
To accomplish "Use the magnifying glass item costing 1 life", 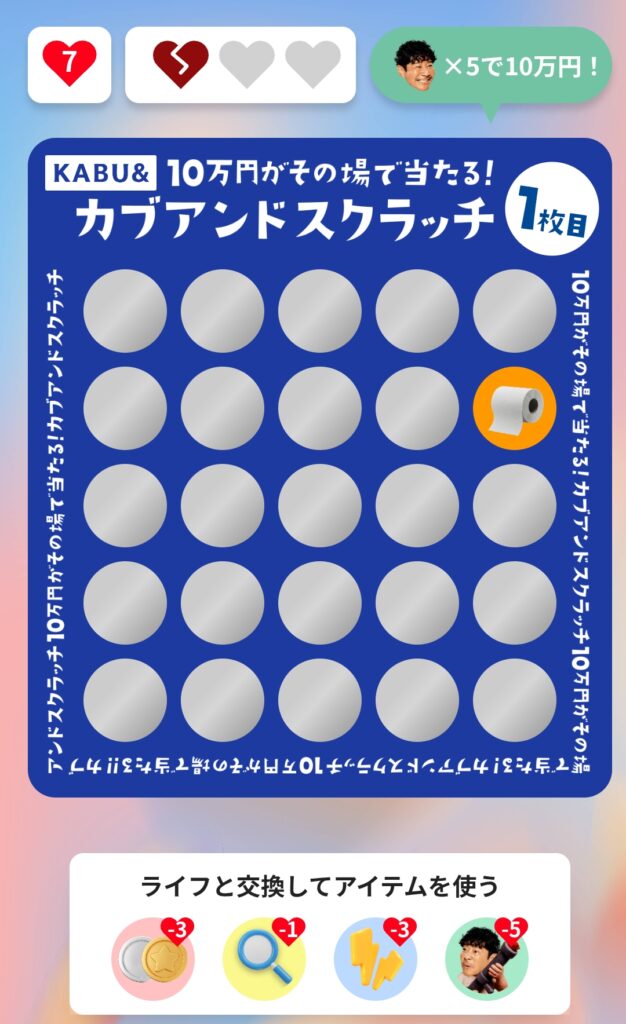I will 263,961.
